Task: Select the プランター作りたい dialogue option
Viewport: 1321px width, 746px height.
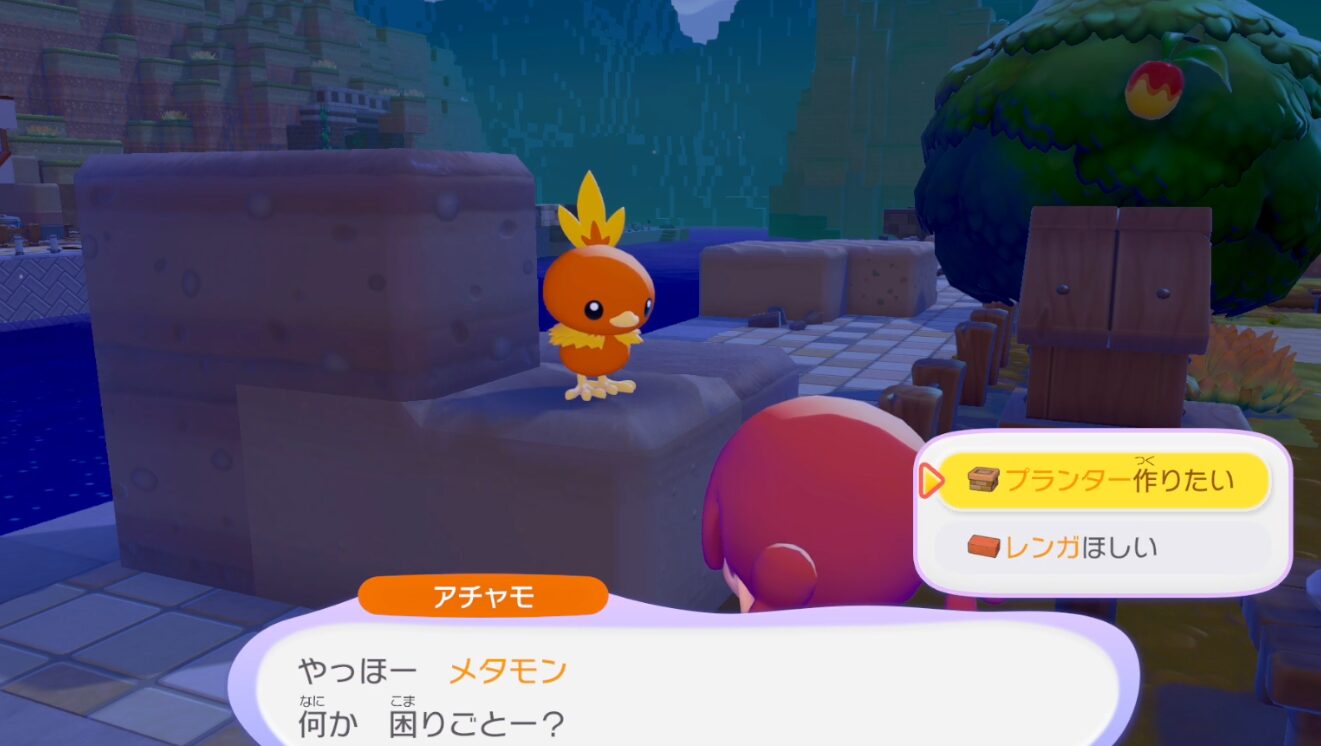Action: click(1102, 481)
